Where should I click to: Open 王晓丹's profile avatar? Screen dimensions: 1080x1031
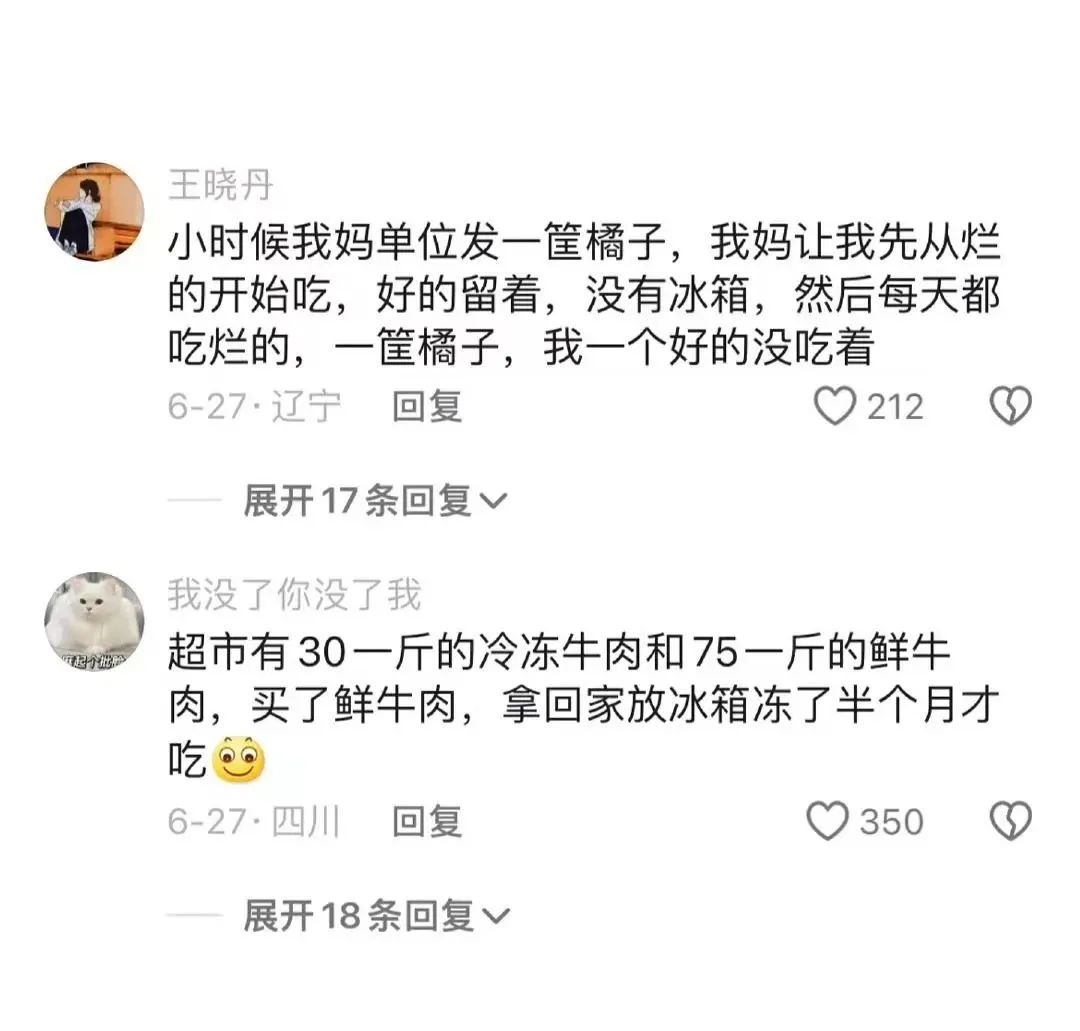94,212
